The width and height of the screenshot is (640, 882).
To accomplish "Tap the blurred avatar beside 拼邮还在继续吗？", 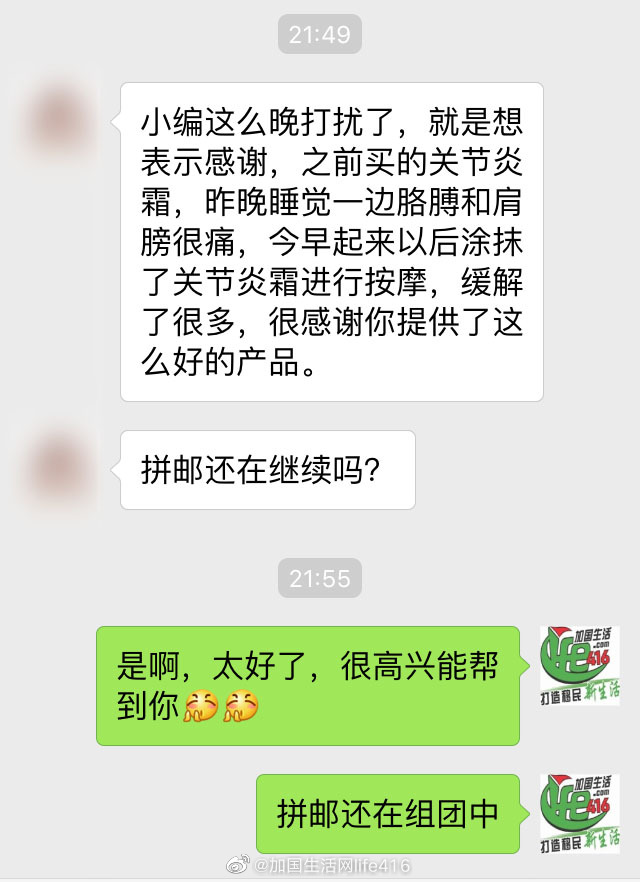I will (59, 467).
